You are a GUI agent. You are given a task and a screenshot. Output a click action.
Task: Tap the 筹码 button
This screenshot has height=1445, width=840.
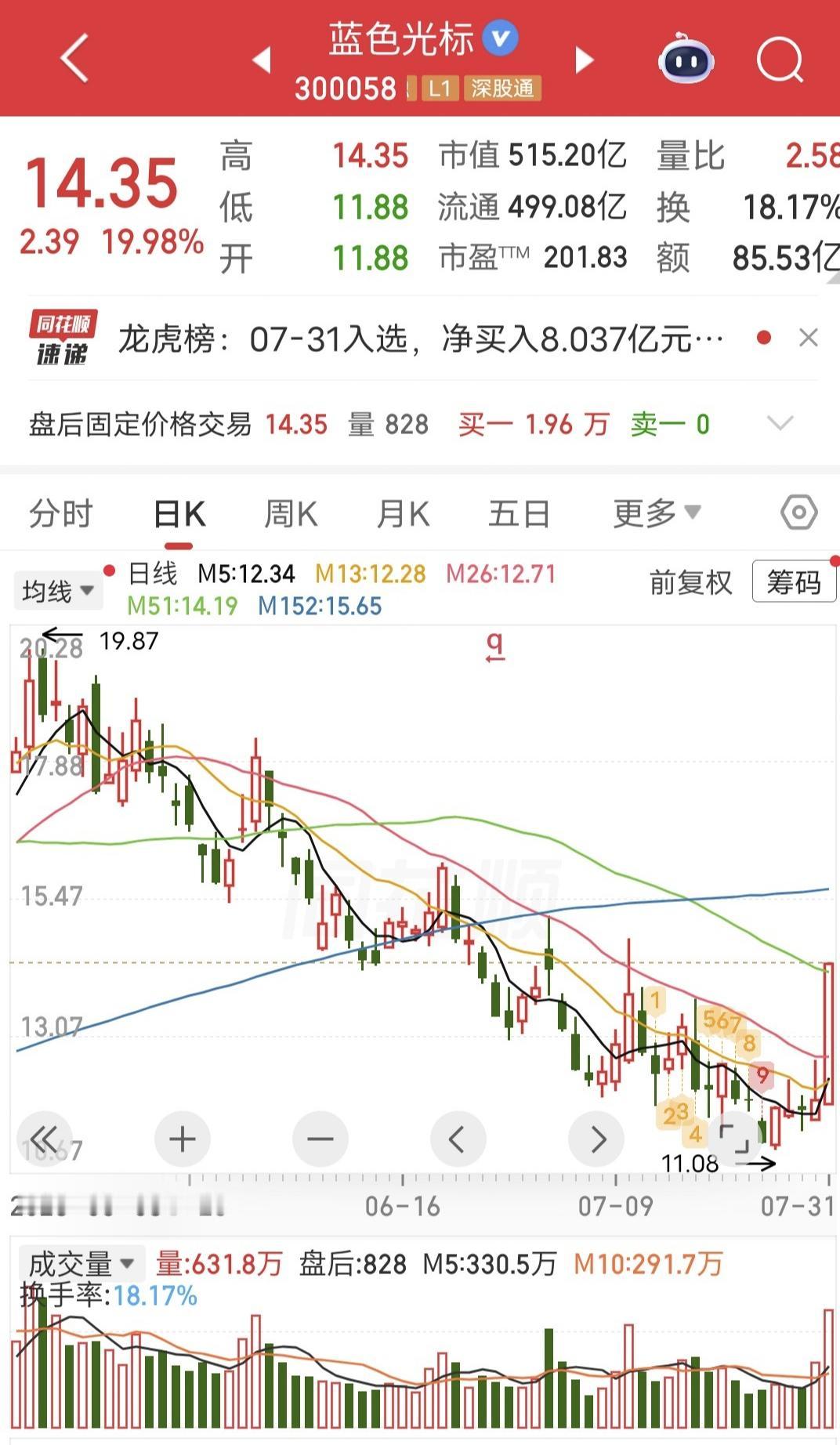(x=794, y=582)
